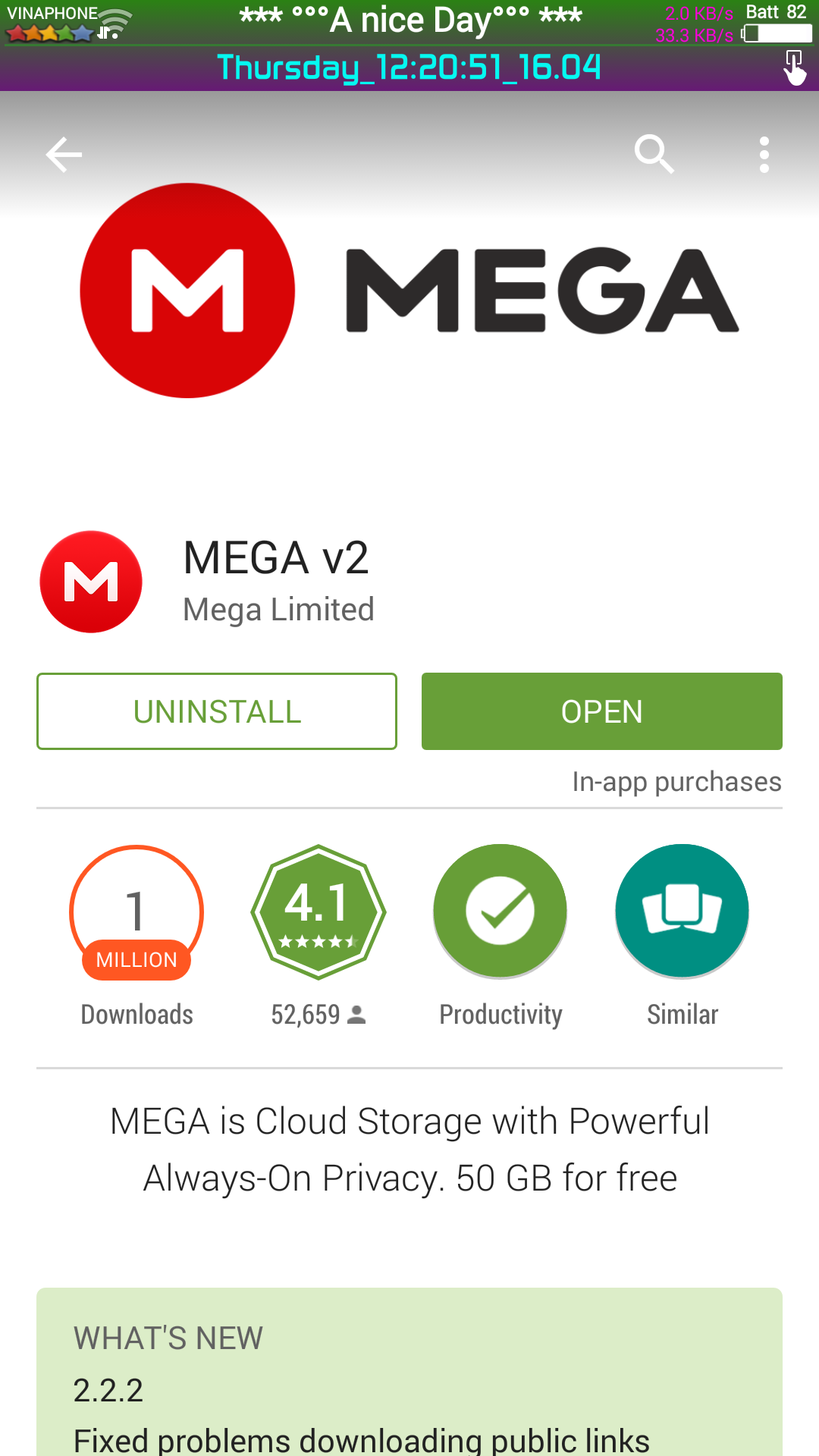
Task: Open the Productivity category badge
Action: pos(500,912)
